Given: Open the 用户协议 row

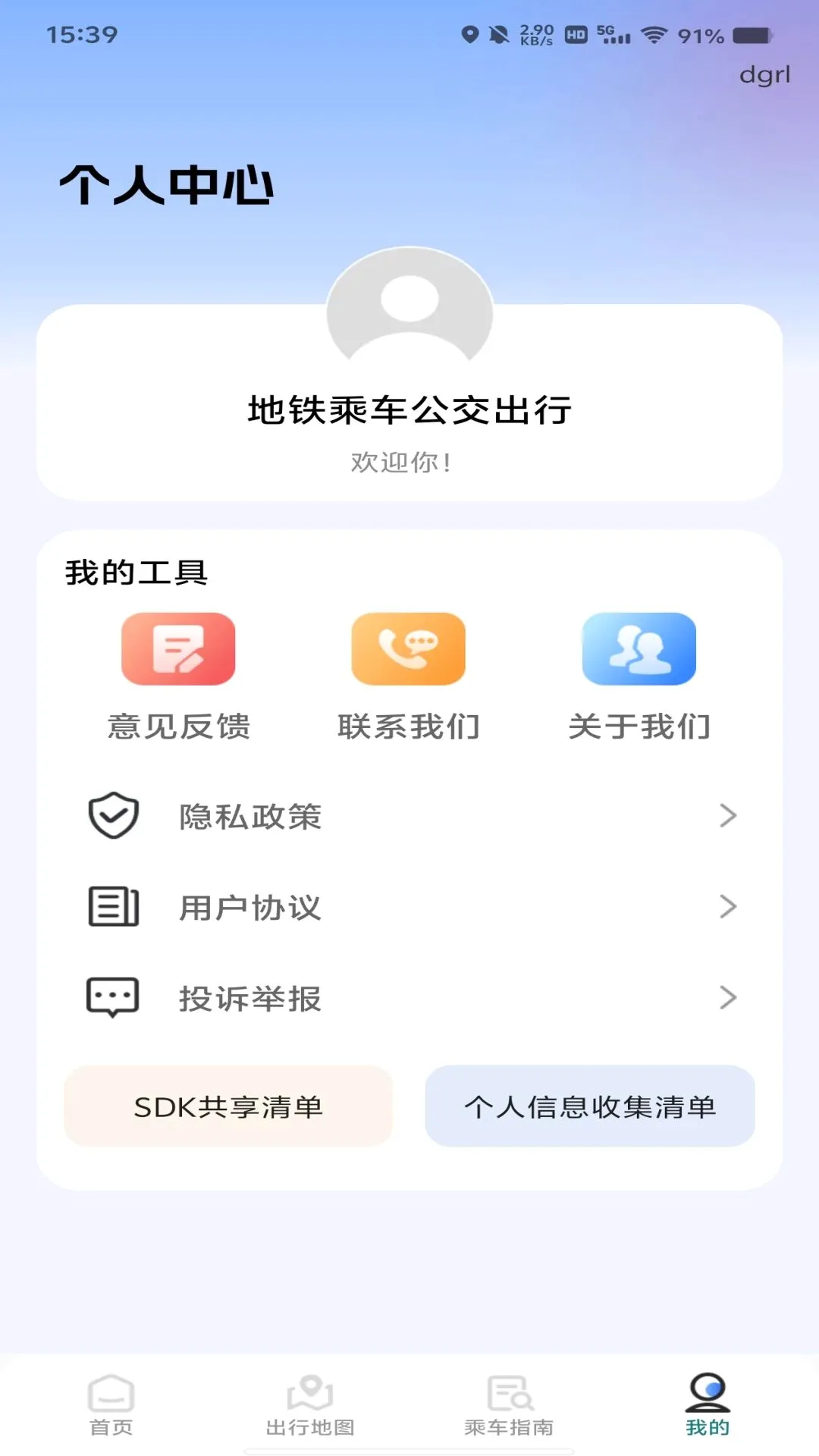Looking at the screenshot, I should (409, 907).
